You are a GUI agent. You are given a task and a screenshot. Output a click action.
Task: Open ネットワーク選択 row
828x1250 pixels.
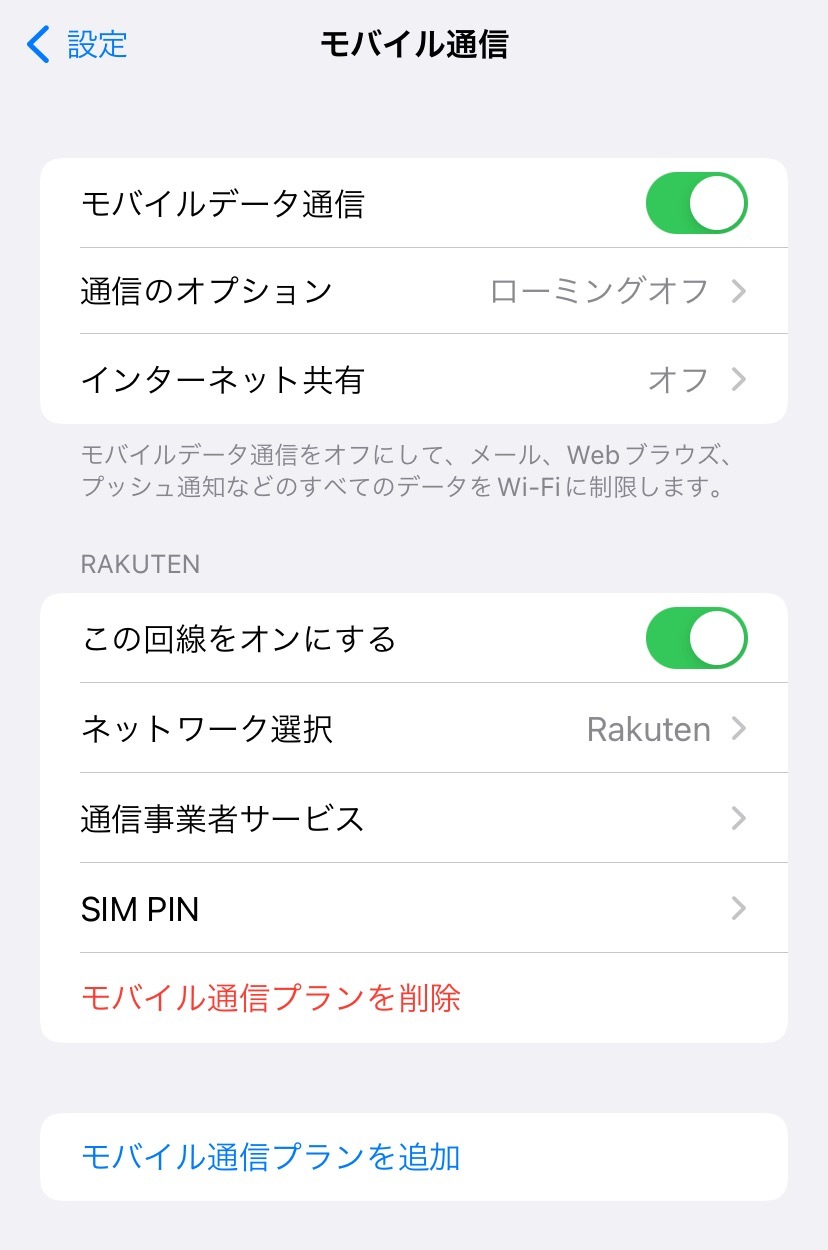414,729
